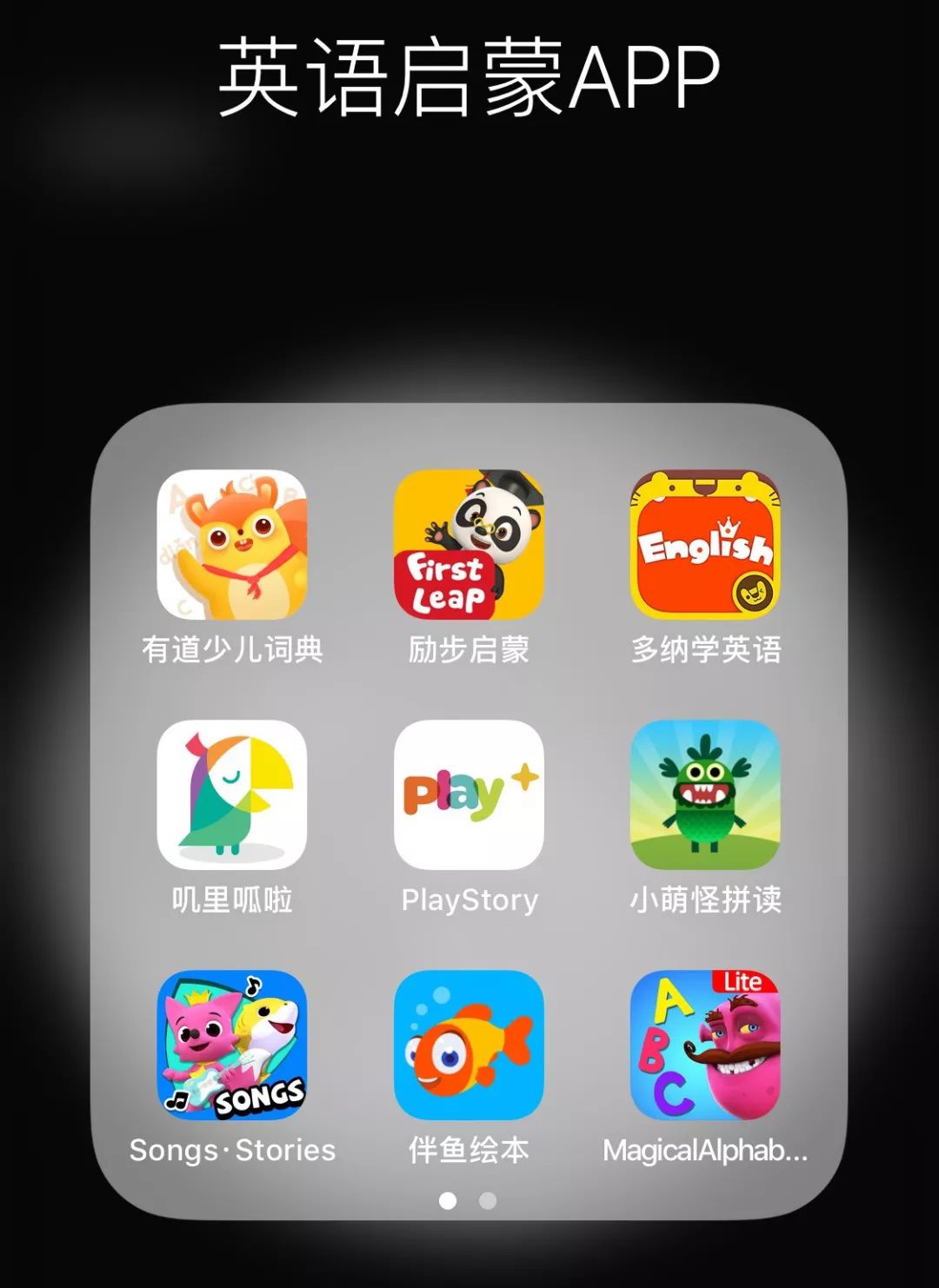Screen dimensions: 939x1288
Task: Open the PlayStory app
Action: click(x=469, y=794)
